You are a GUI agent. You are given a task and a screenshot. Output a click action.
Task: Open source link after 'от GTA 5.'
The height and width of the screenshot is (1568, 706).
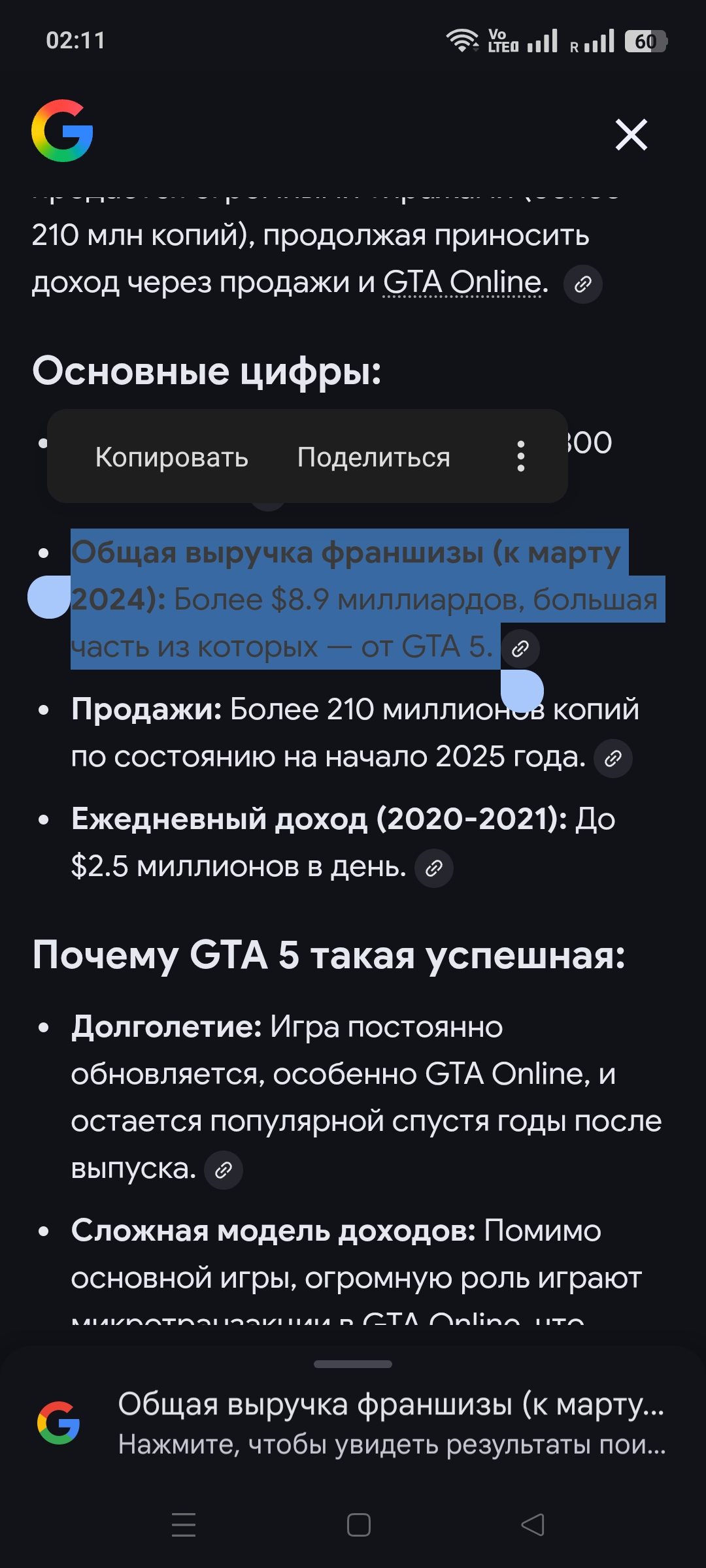[520, 648]
